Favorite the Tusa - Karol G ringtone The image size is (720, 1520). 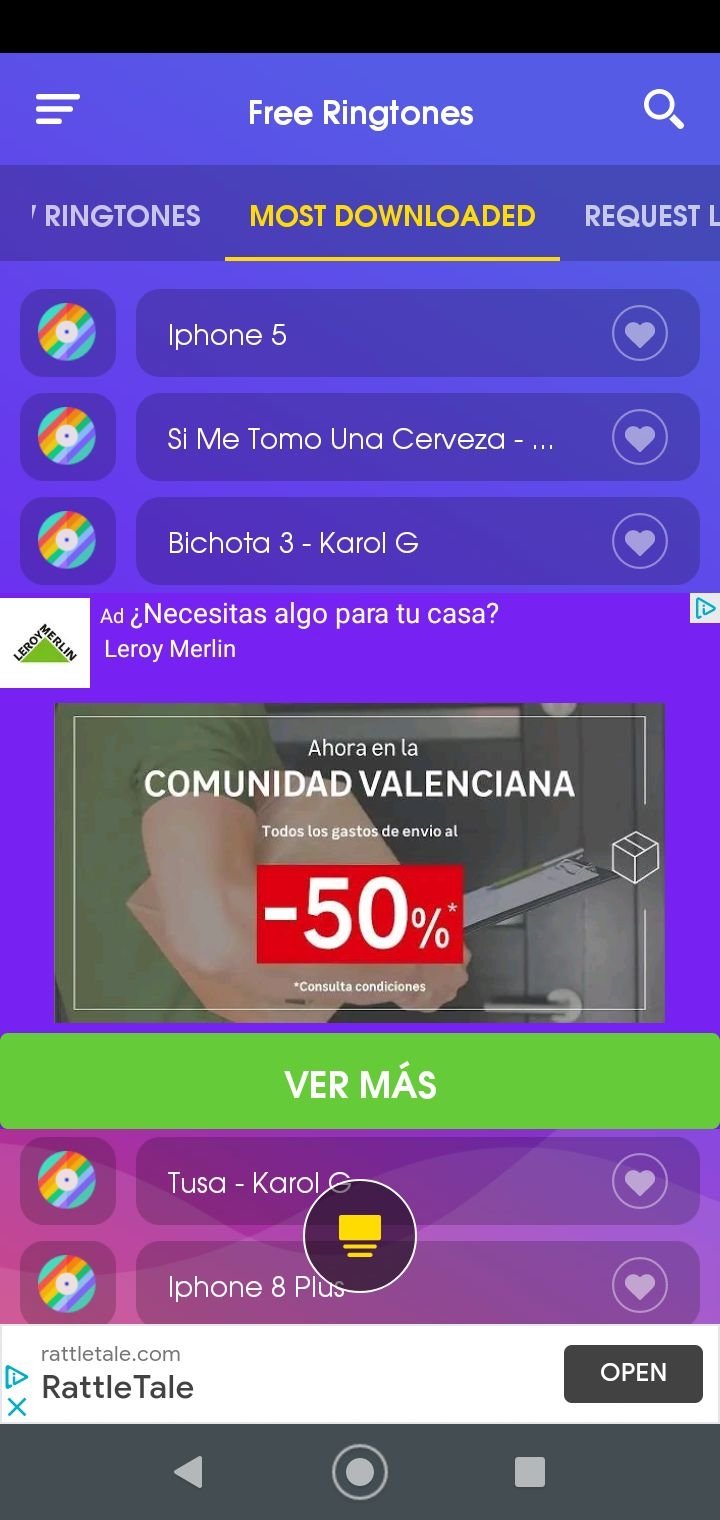(x=640, y=1182)
